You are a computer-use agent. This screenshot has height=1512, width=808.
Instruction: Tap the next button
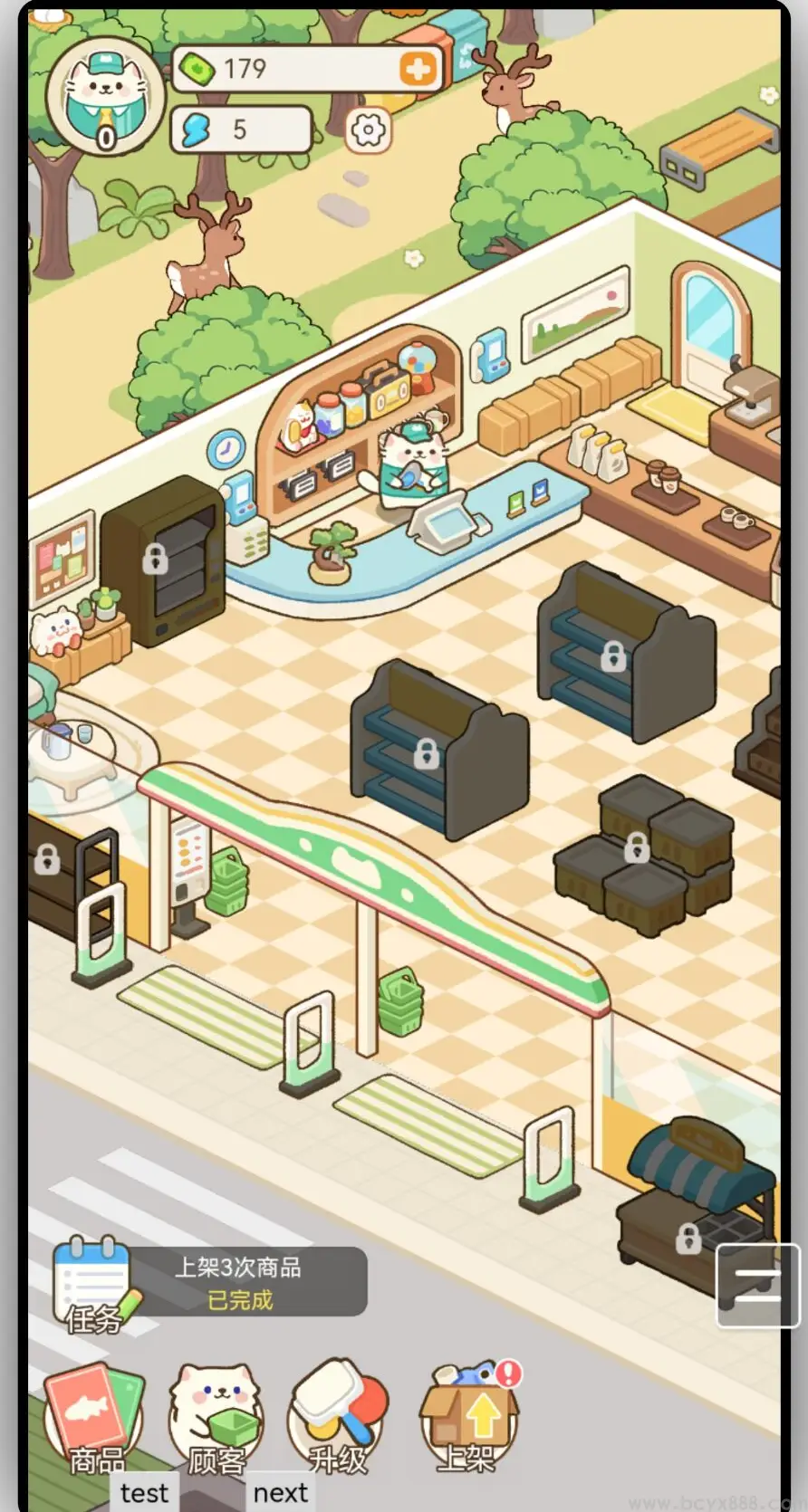[x=280, y=1492]
